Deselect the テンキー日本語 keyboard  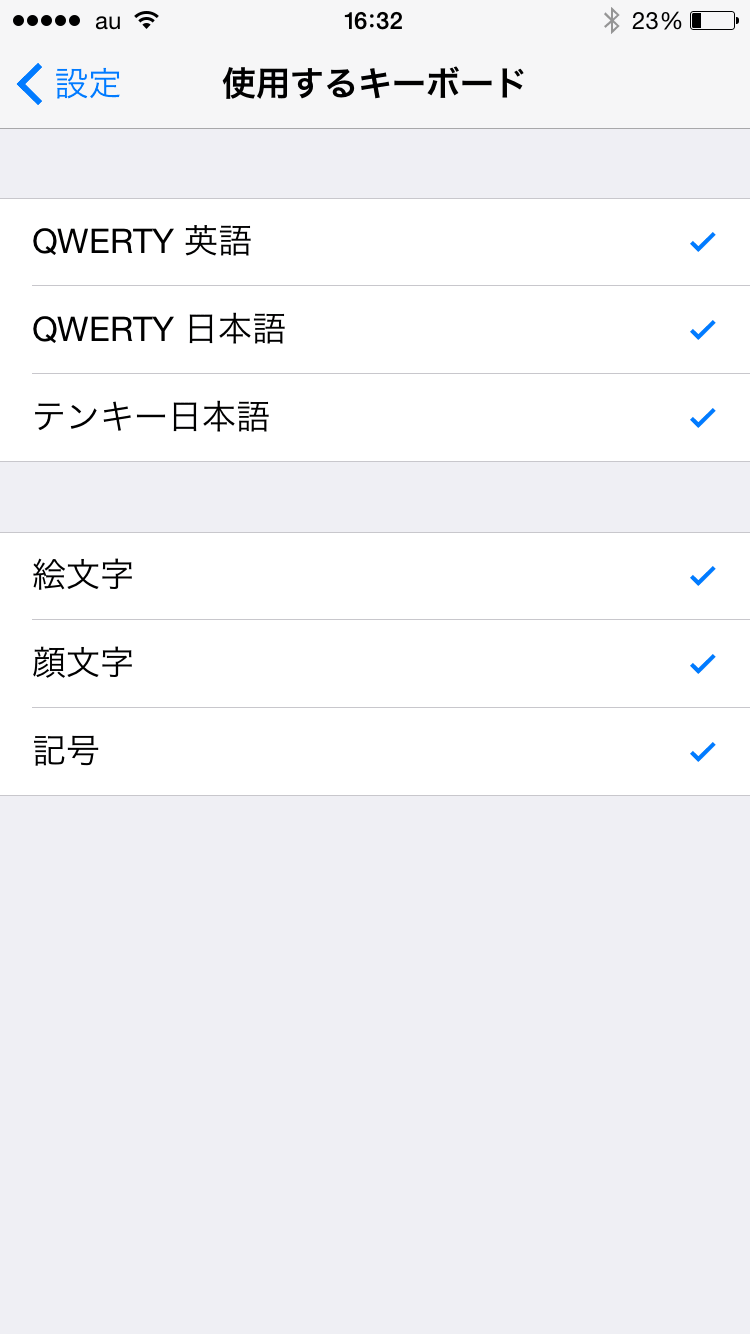tap(375, 418)
